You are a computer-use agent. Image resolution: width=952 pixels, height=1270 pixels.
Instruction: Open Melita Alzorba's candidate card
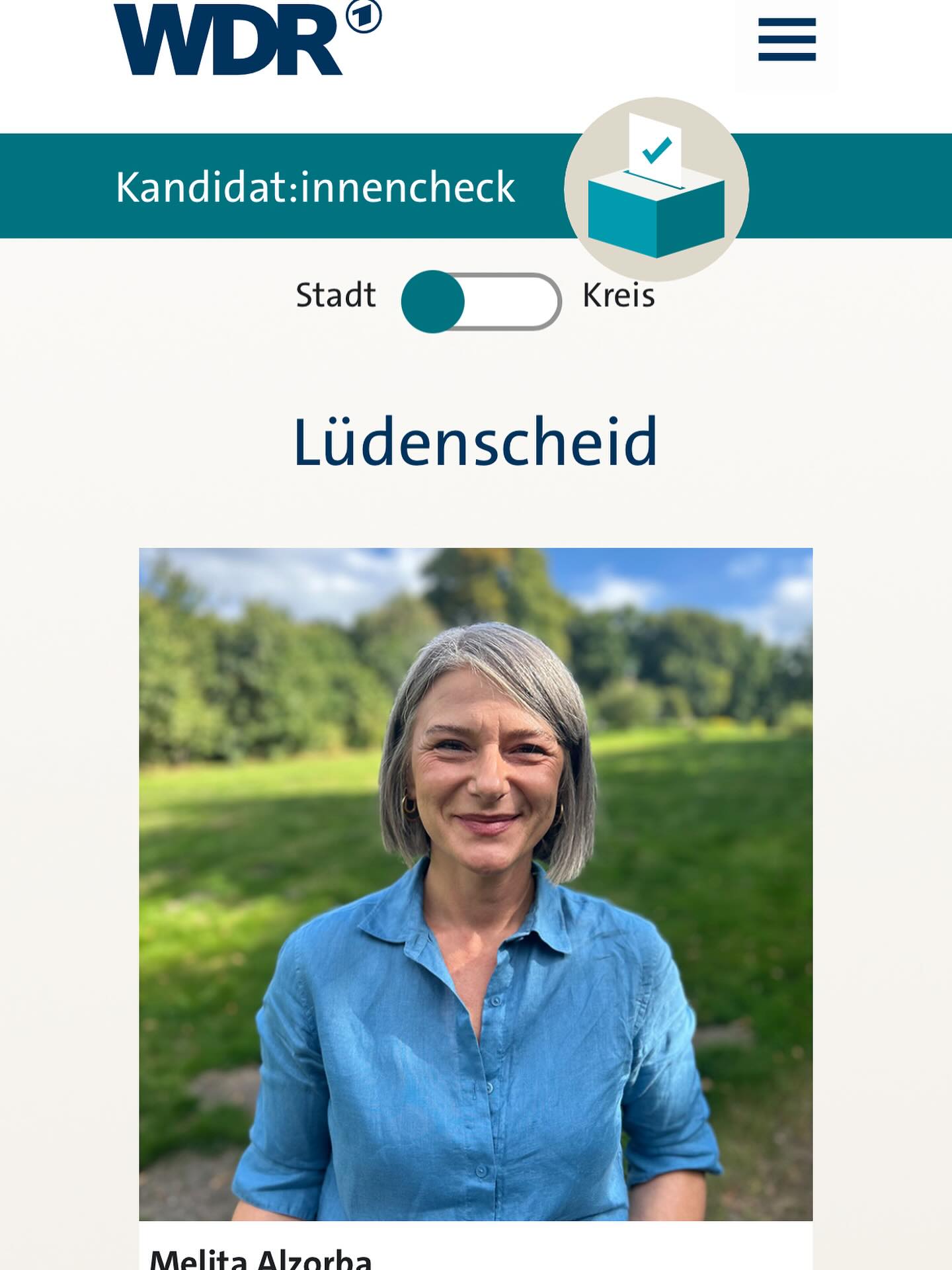tap(475, 886)
